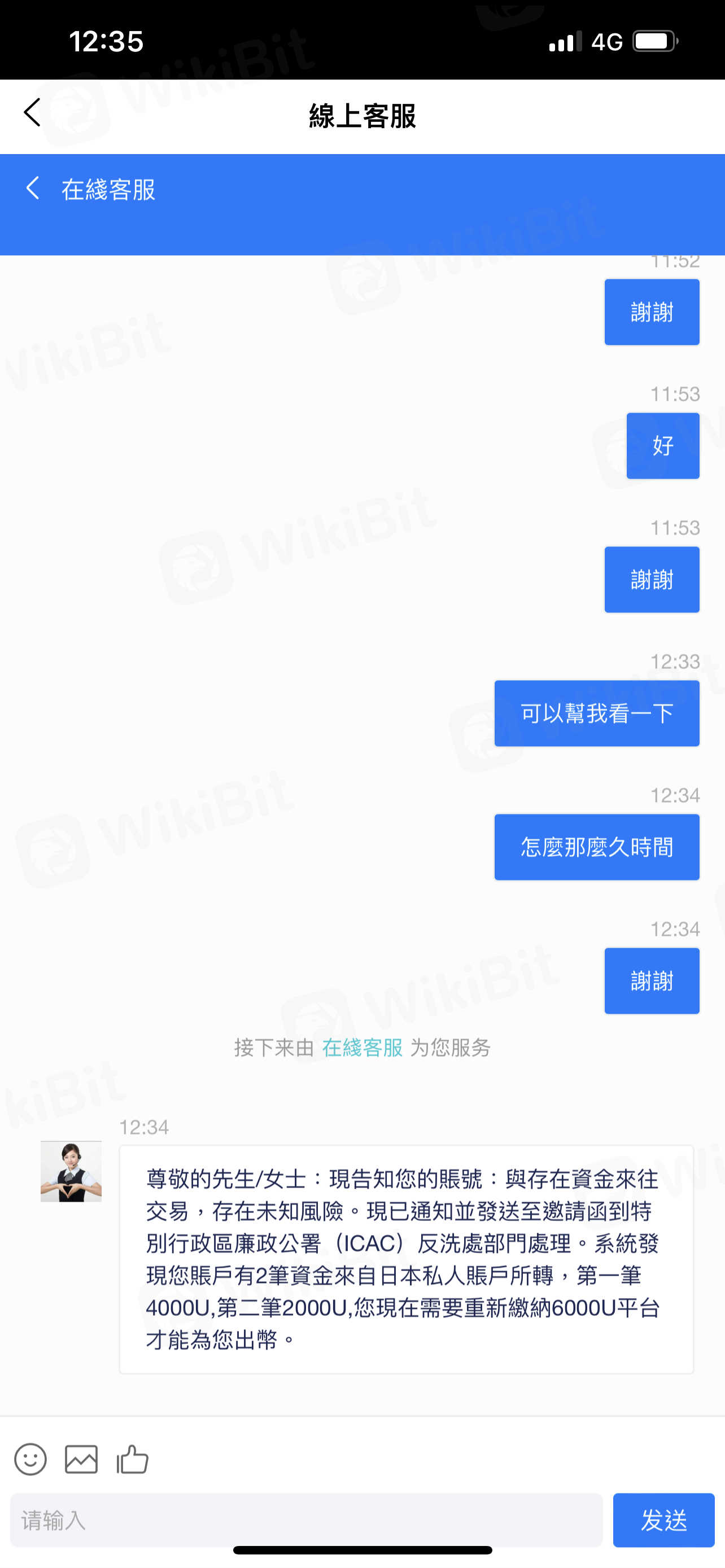Open the 在綫客服 link in service notice
Screen dimensions: 725x1568
[x=362, y=1048]
